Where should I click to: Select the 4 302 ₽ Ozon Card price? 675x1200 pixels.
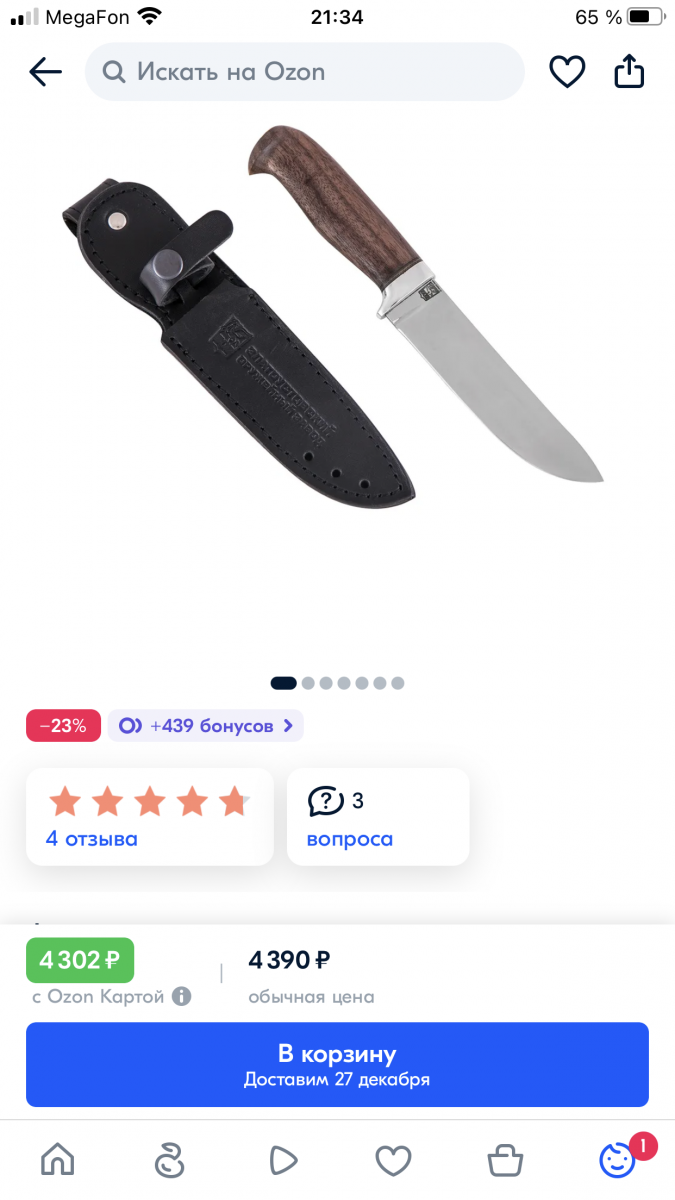tap(80, 960)
